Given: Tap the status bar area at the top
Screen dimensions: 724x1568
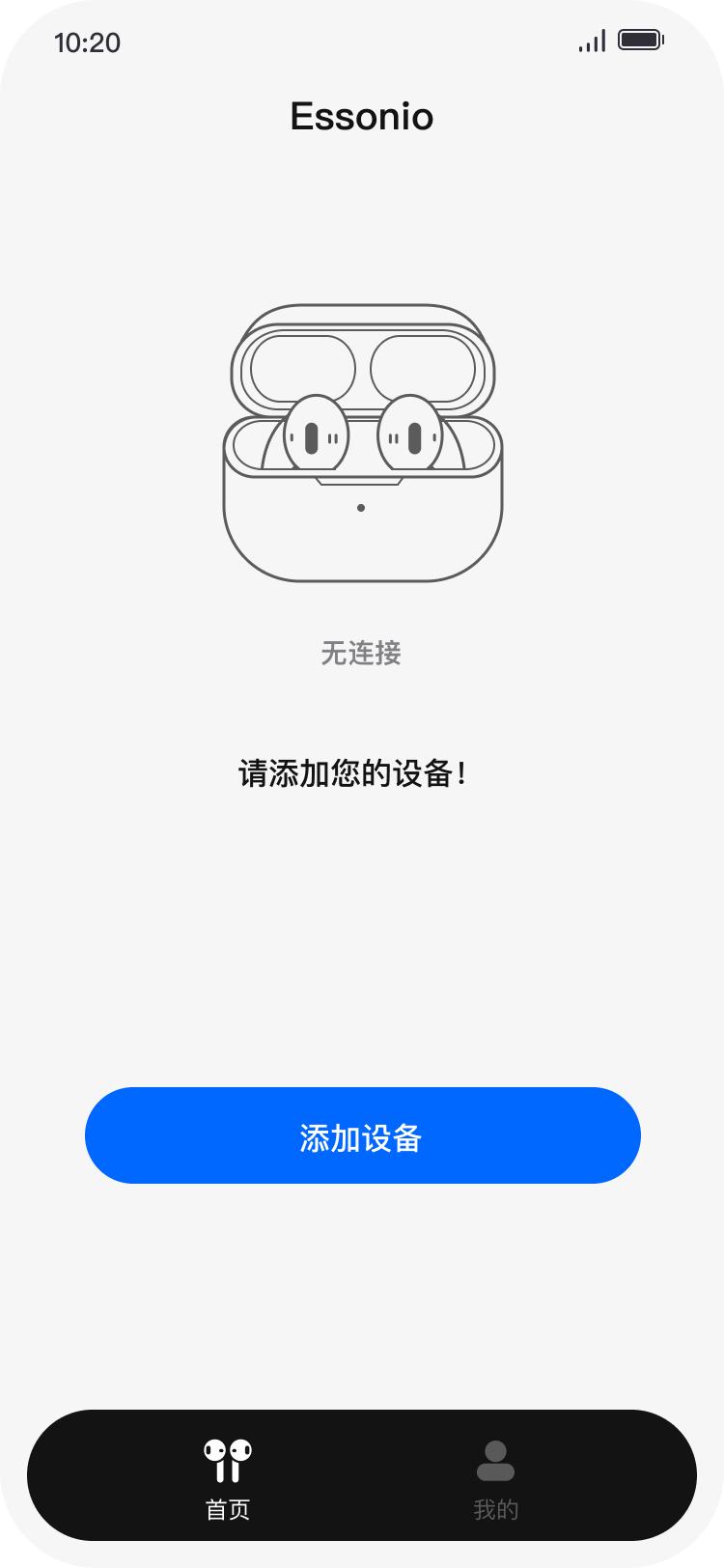Looking at the screenshot, I should pyautogui.click(x=362, y=41).
